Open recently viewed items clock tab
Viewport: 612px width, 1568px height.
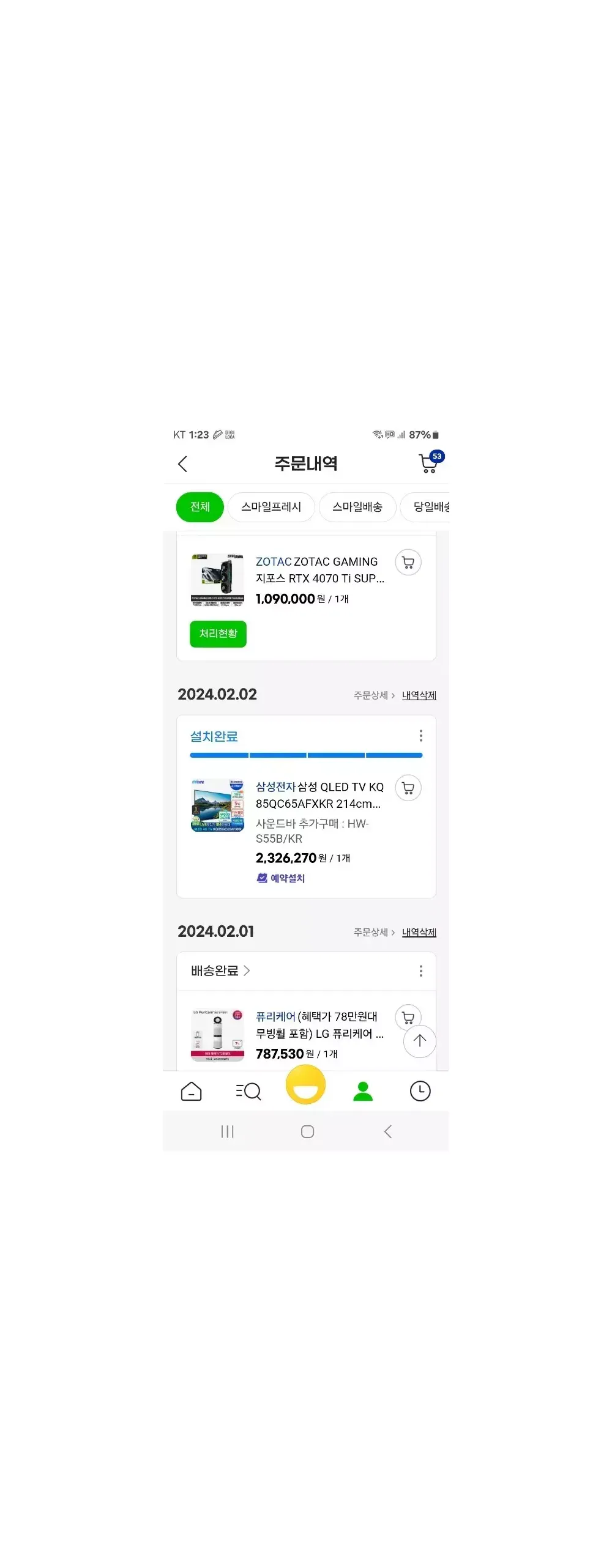point(420,1092)
